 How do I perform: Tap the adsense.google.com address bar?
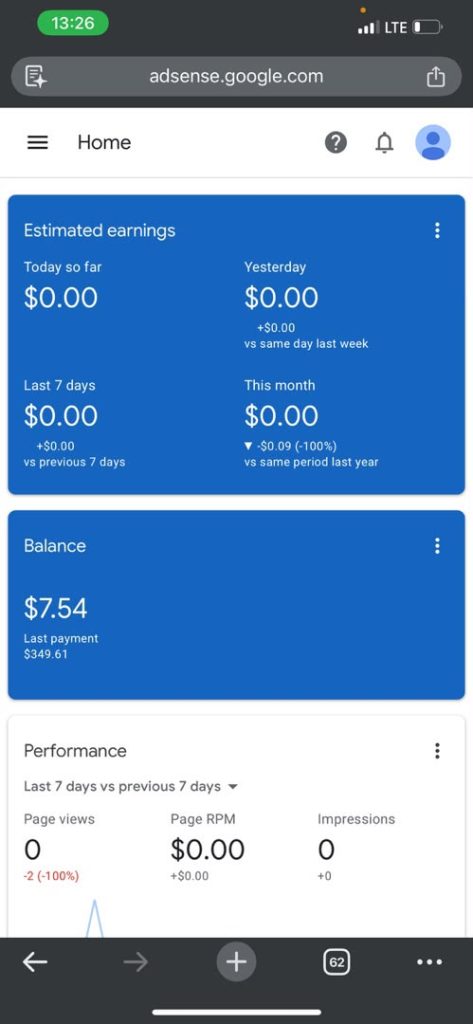click(236, 76)
